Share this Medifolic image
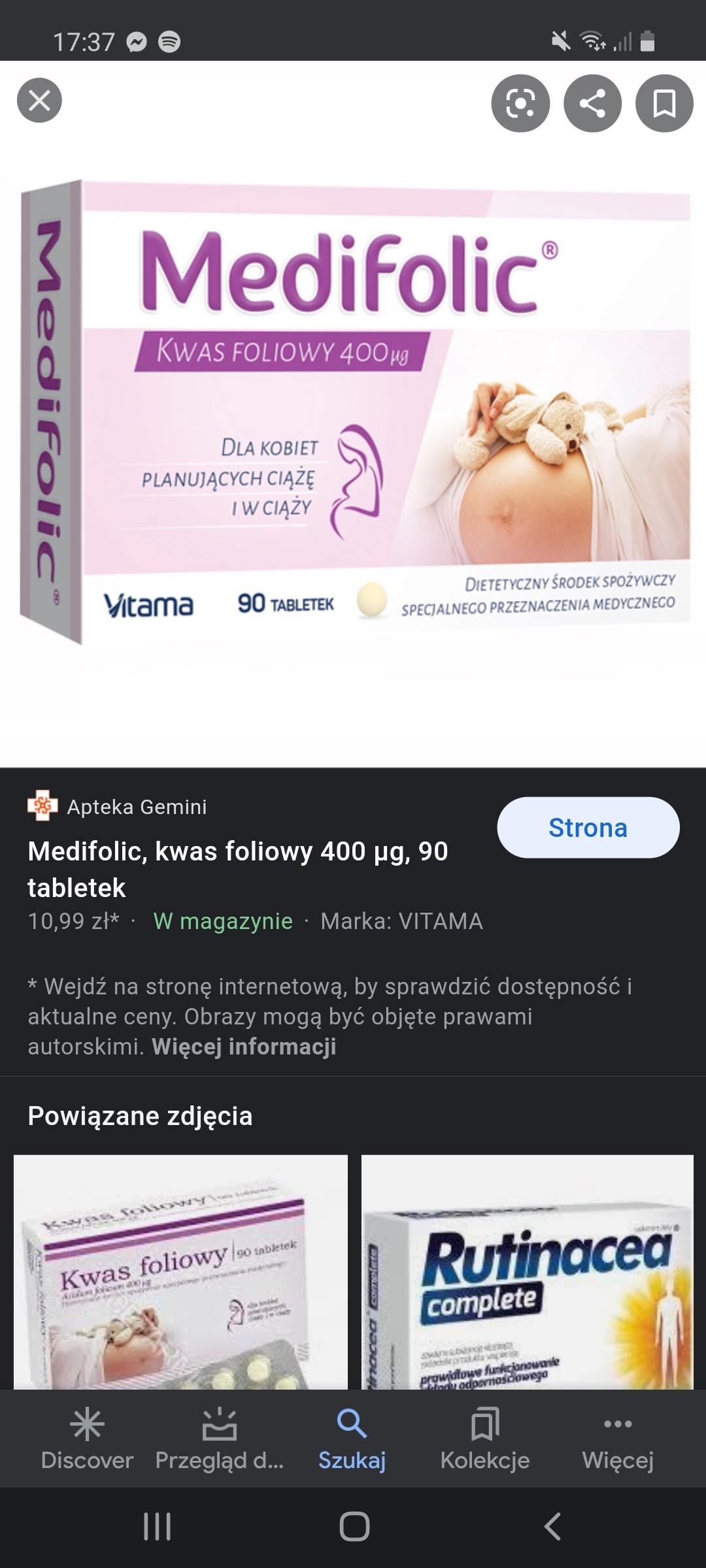 (x=592, y=103)
